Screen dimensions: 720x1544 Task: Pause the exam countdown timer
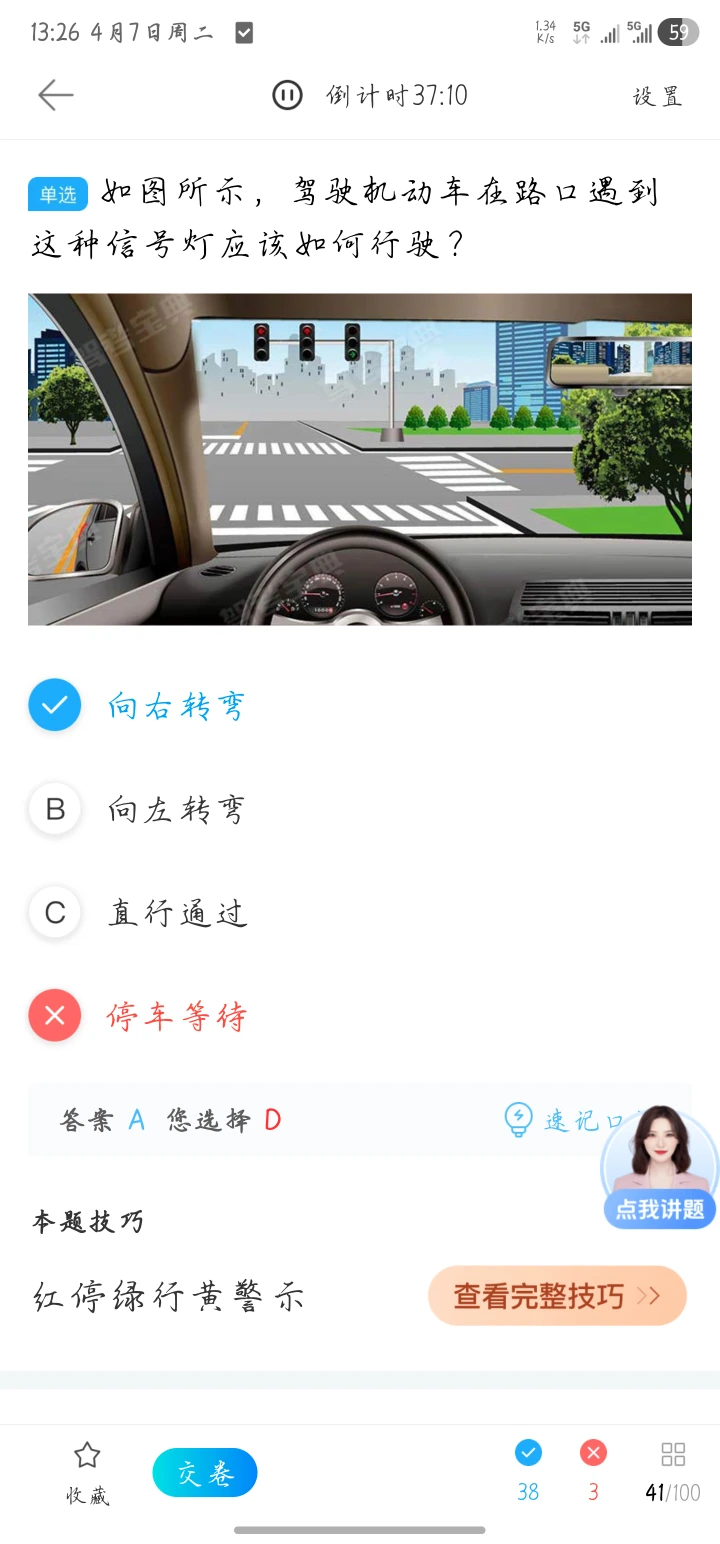(x=287, y=95)
